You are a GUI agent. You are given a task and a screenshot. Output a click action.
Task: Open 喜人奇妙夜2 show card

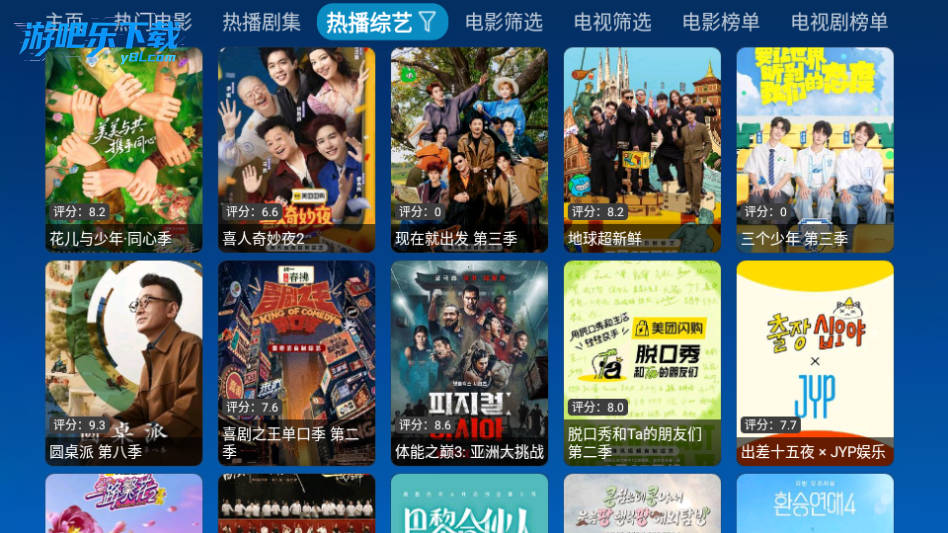click(x=297, y=149)
